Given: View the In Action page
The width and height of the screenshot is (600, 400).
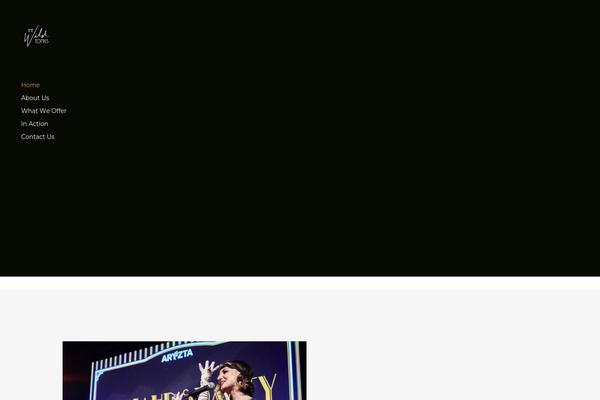Looking at the screenshot, I should pyautogui.click(x=34, y=124).
